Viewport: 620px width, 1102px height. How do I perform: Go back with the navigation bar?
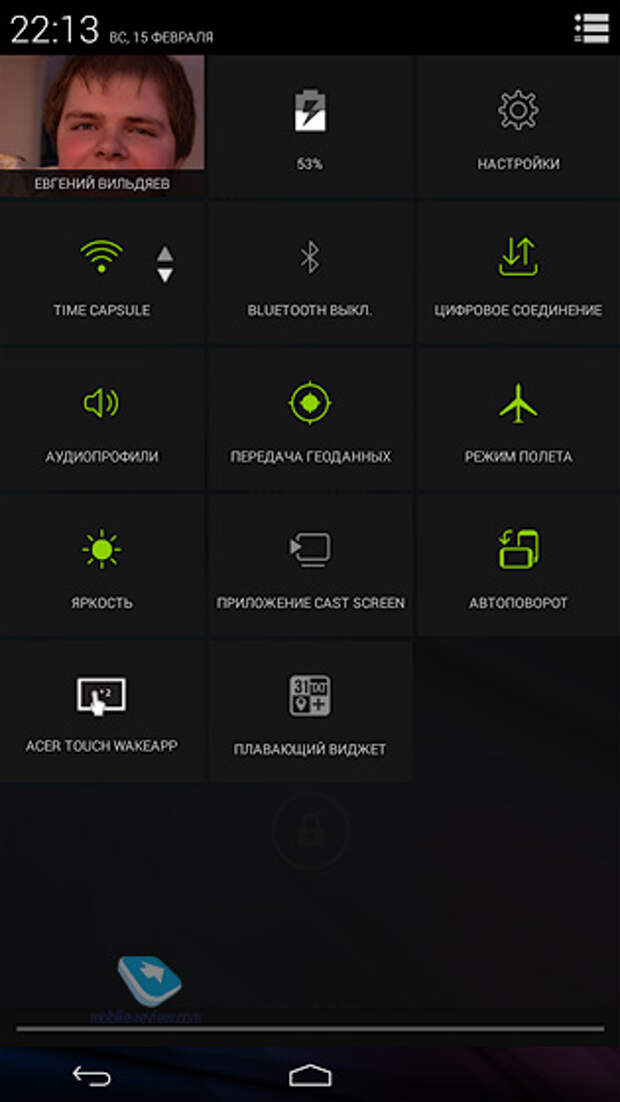click(x=92, y=1075)
